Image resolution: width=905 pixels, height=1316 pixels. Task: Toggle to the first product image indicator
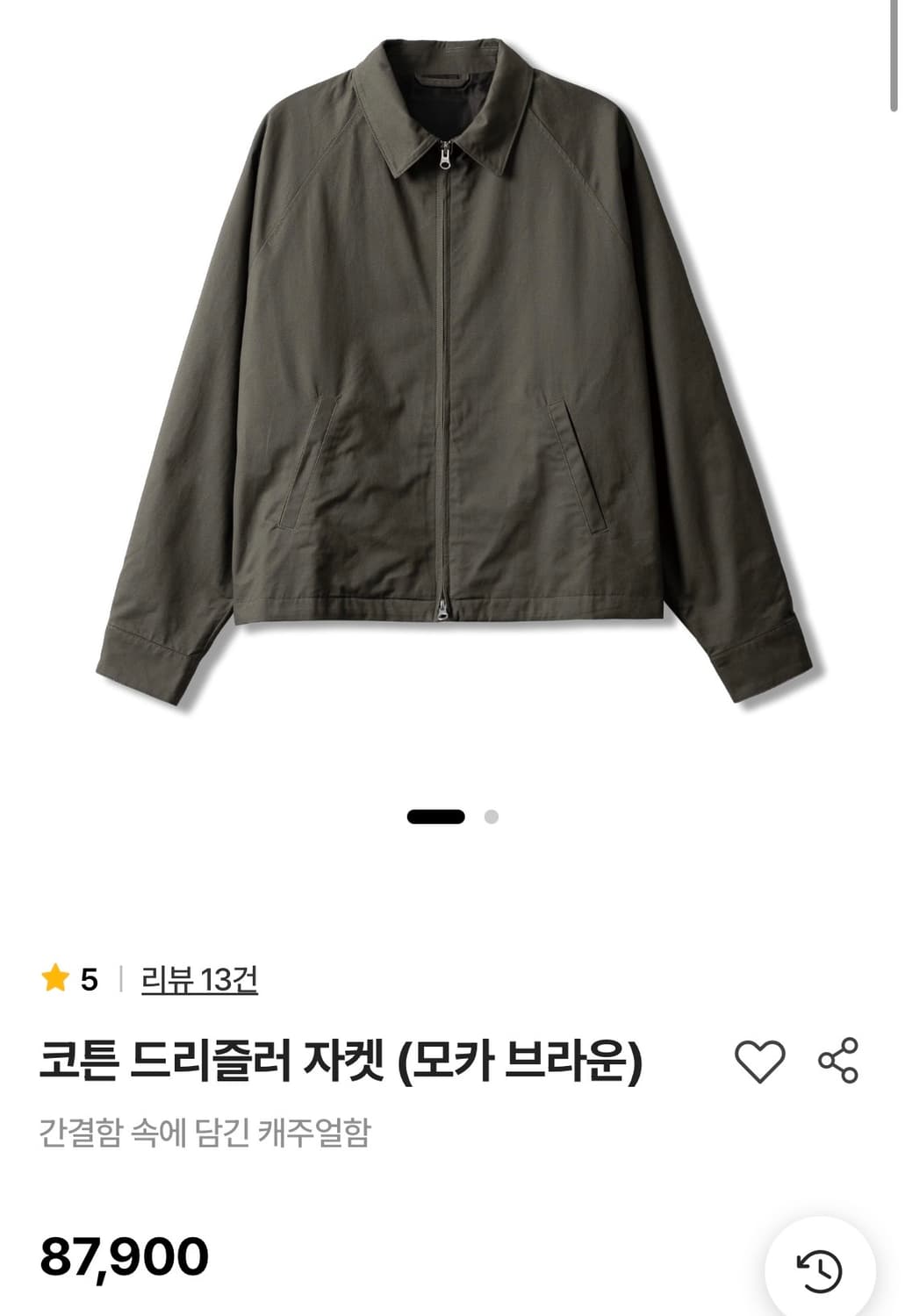pyautogui.click(x=435, y=817)
